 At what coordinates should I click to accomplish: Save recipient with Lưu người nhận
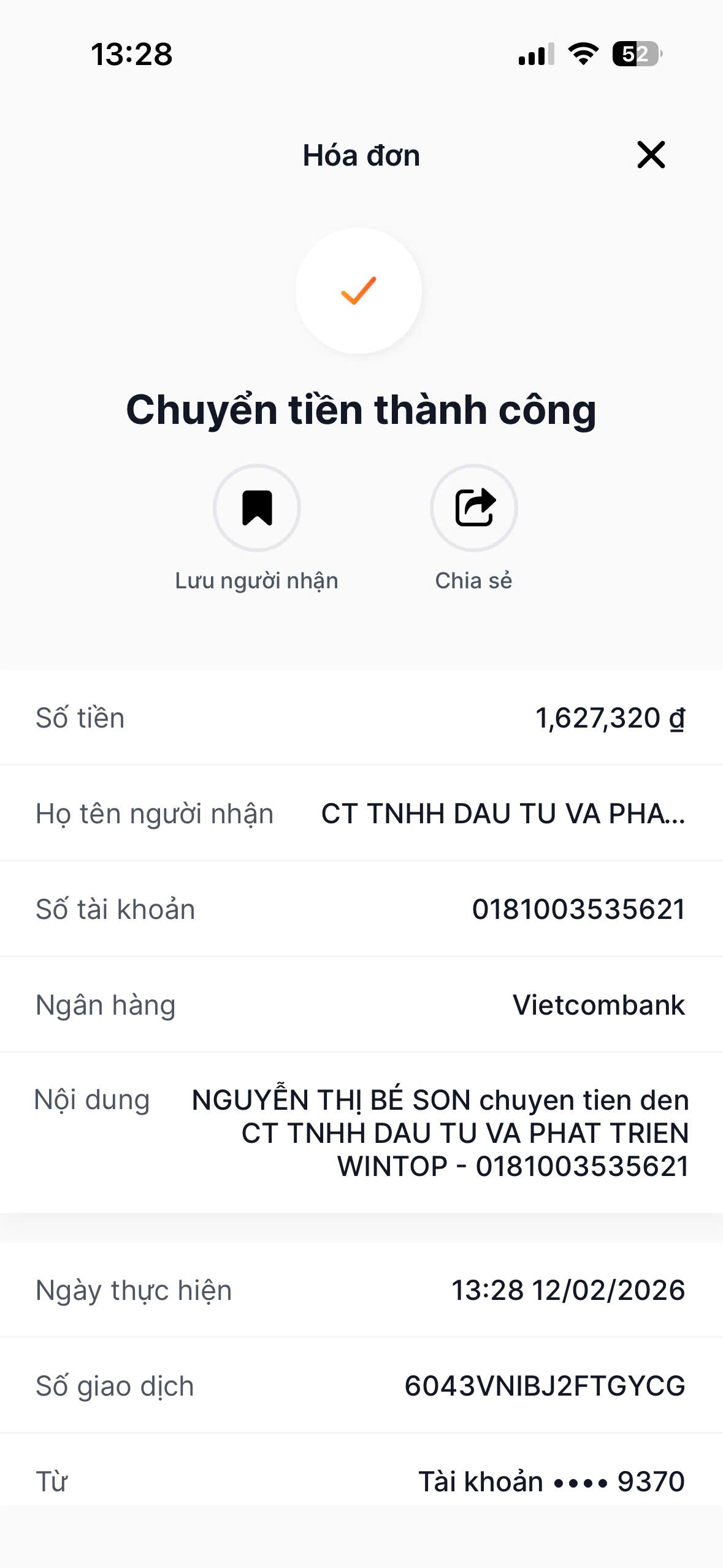tap(257, 508)
